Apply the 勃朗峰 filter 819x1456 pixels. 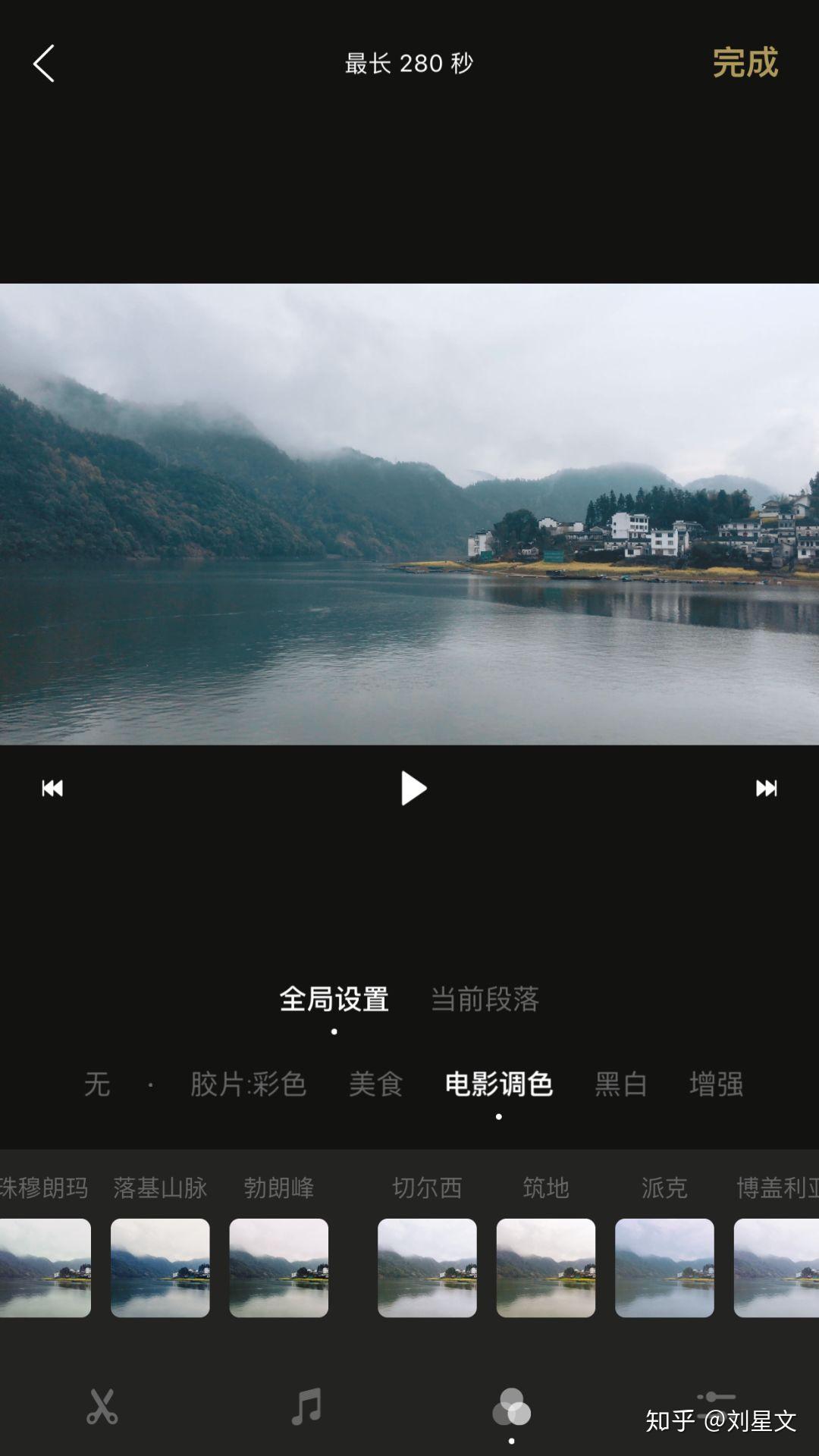pyautogui.click(x=278, y=1267)
